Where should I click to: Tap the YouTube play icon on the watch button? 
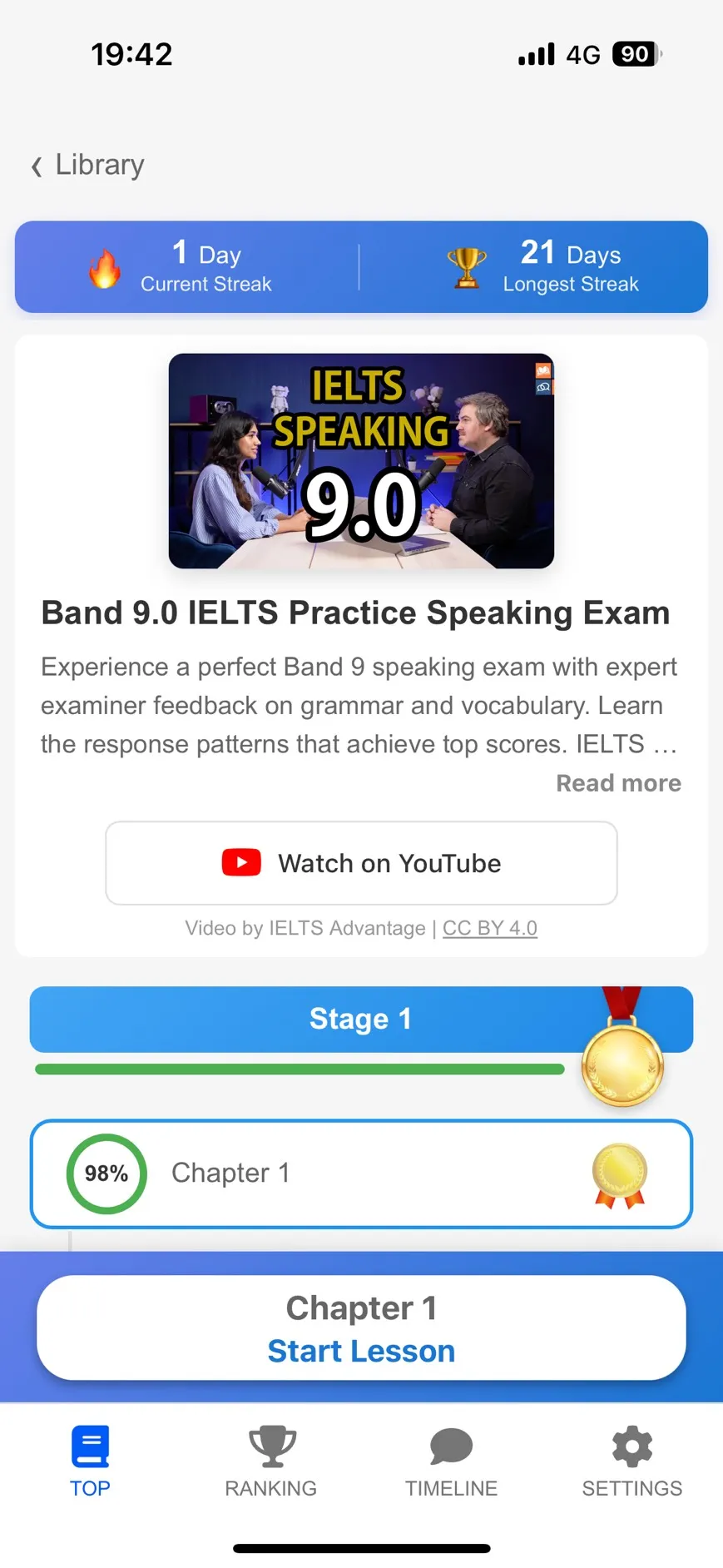tap(240, 863)
